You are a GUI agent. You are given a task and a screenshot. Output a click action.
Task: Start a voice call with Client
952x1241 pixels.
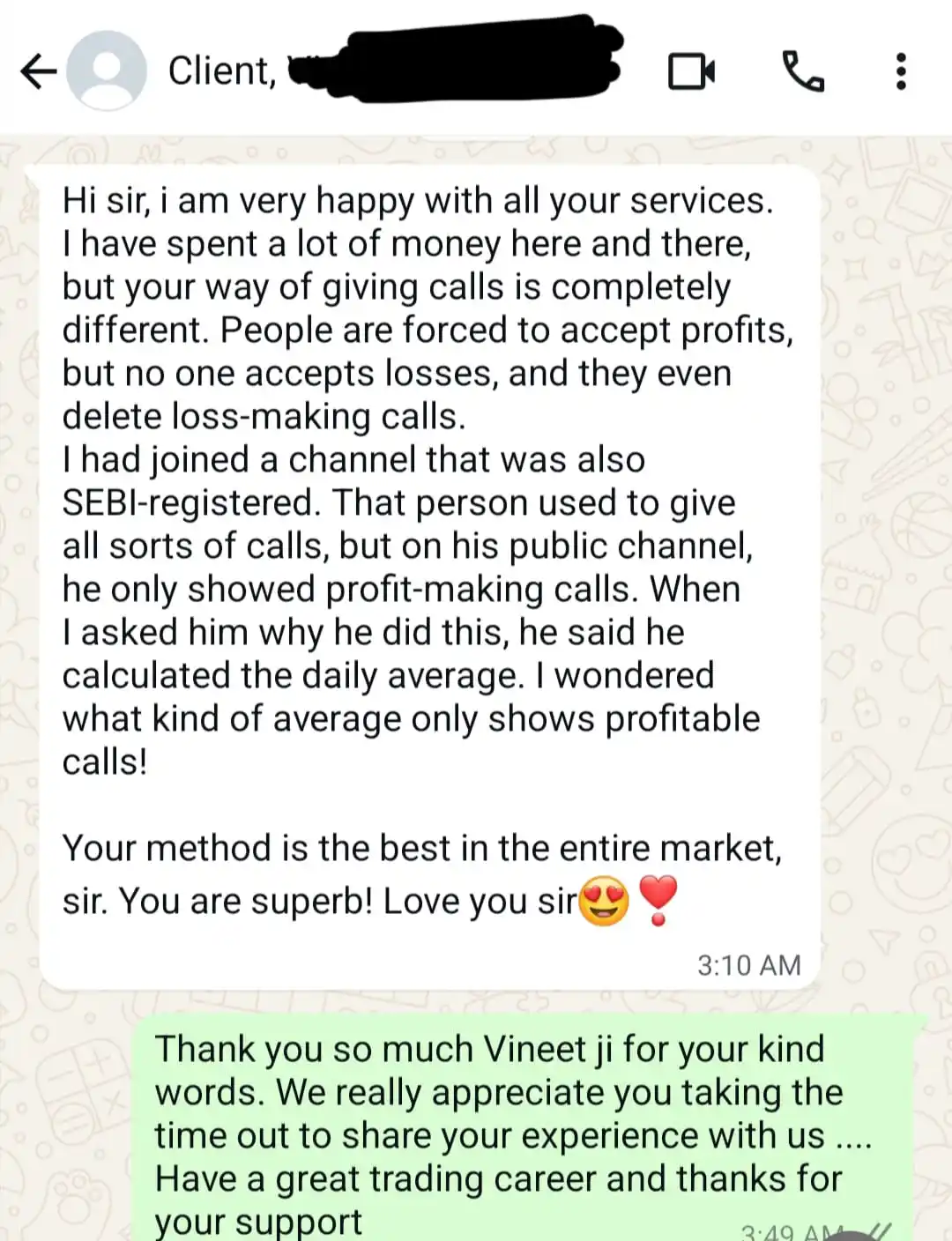coord(802,71)
